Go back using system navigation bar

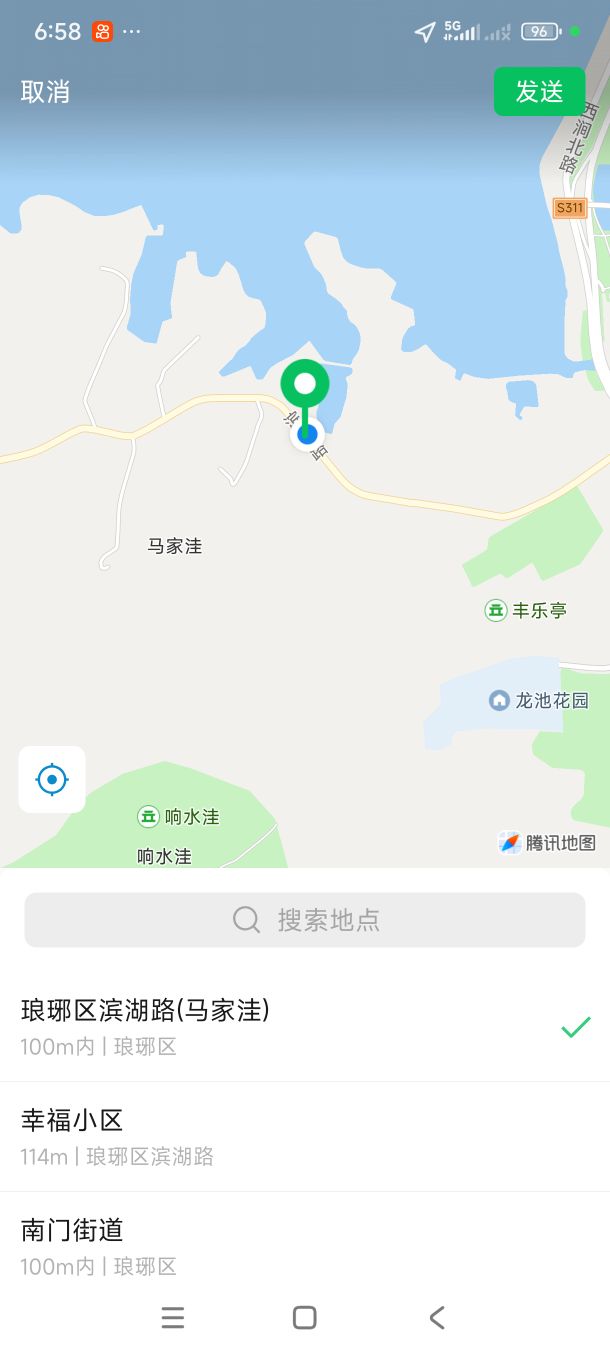coord(437,1318)
